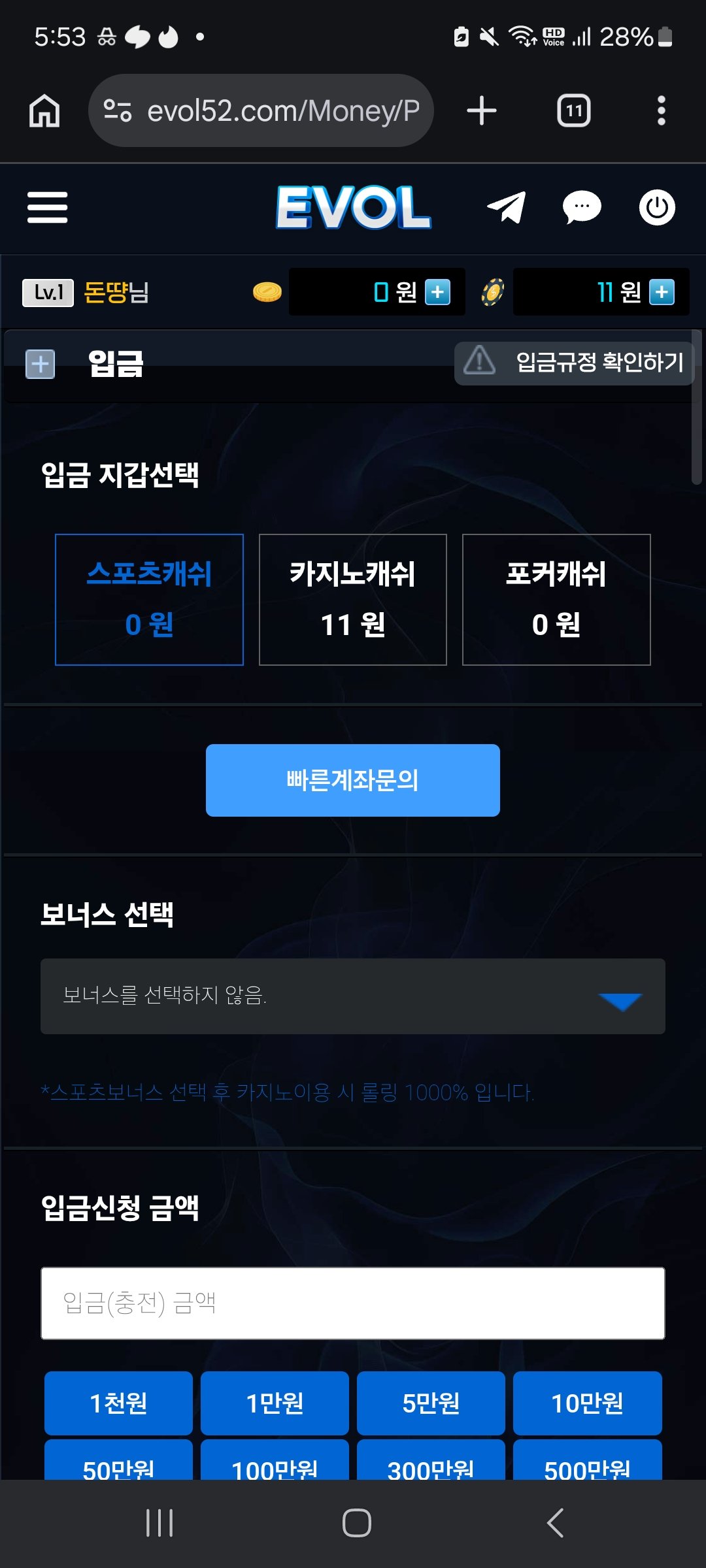Viewport: 706px width, 1568px height.
Task: Open the Telegram paper plane icon
Action: pos(507,208)
